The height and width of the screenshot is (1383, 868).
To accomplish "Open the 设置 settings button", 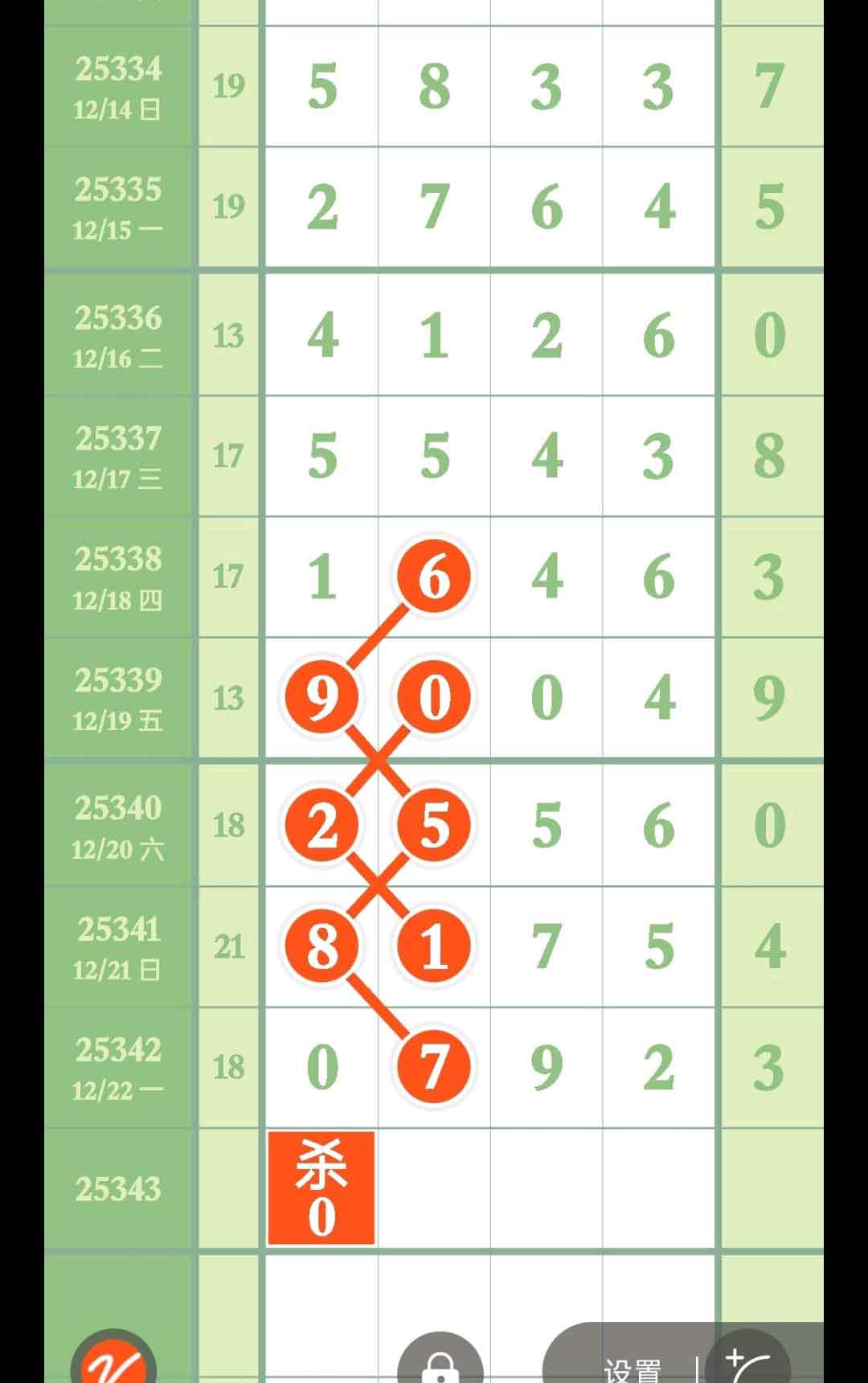I will (633, 1369).
